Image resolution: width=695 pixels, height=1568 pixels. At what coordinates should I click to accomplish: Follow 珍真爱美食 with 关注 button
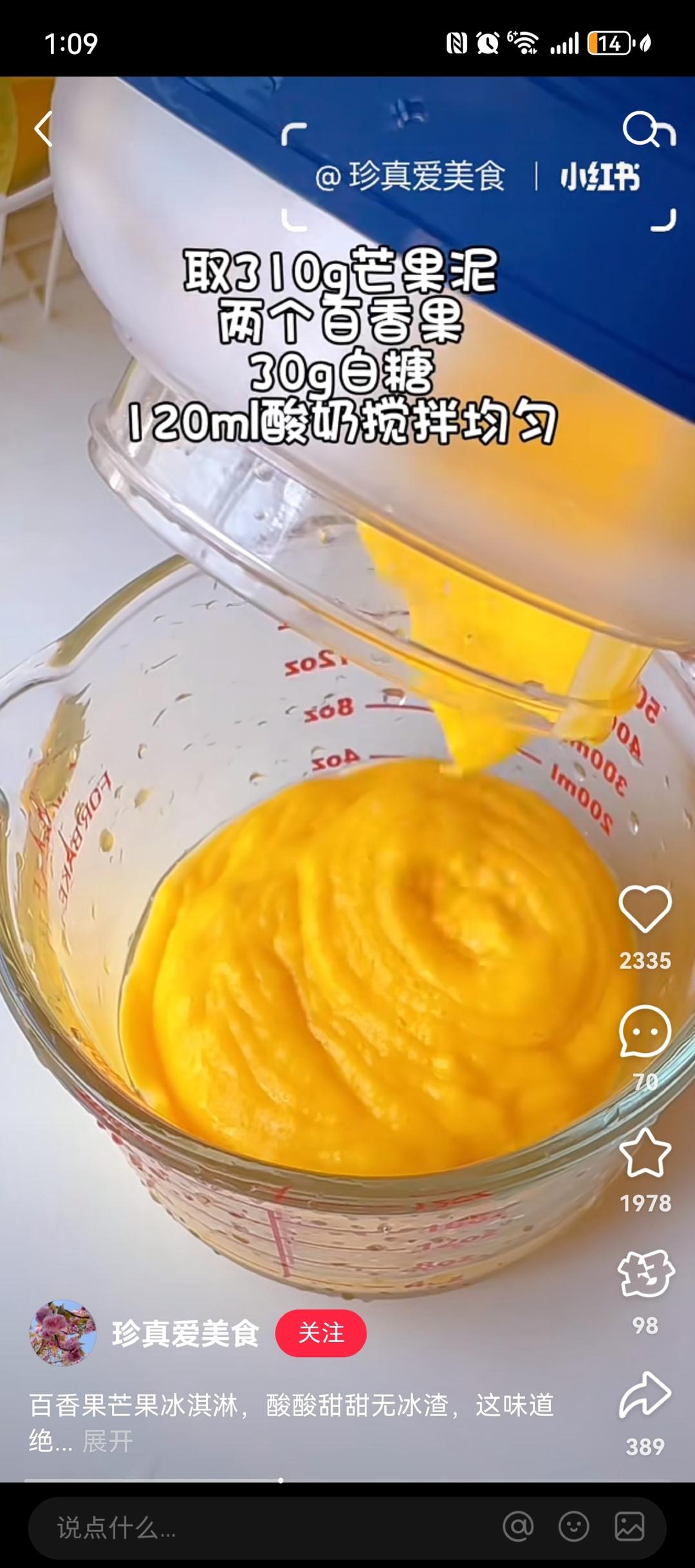click(x=320, y=1333)
